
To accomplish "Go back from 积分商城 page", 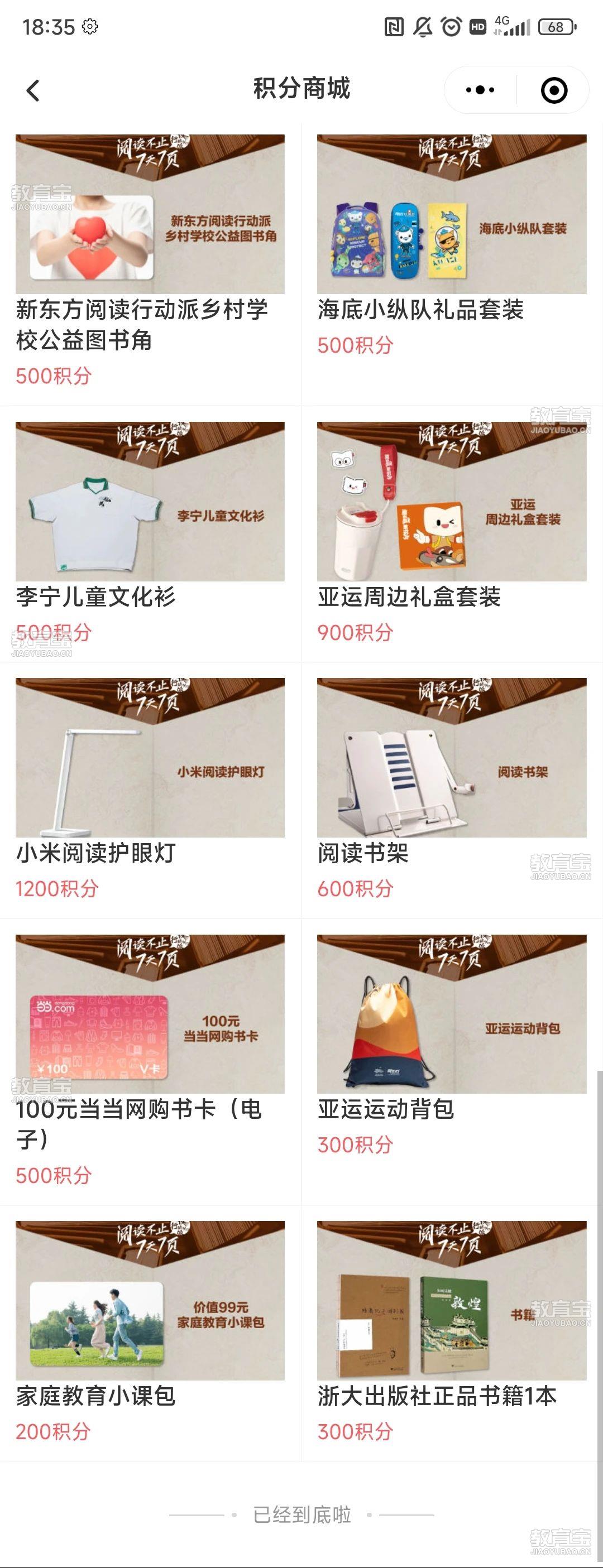I will click(33, 91).
